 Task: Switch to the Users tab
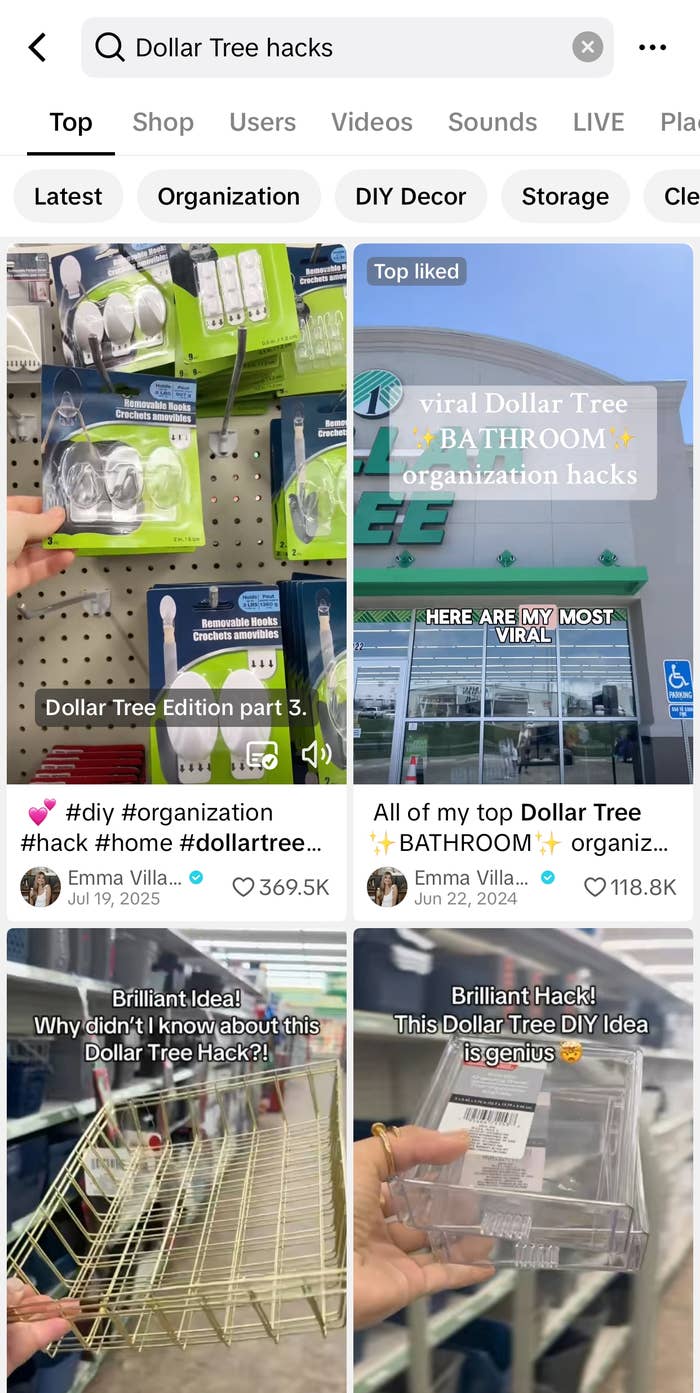coord(262,122)
